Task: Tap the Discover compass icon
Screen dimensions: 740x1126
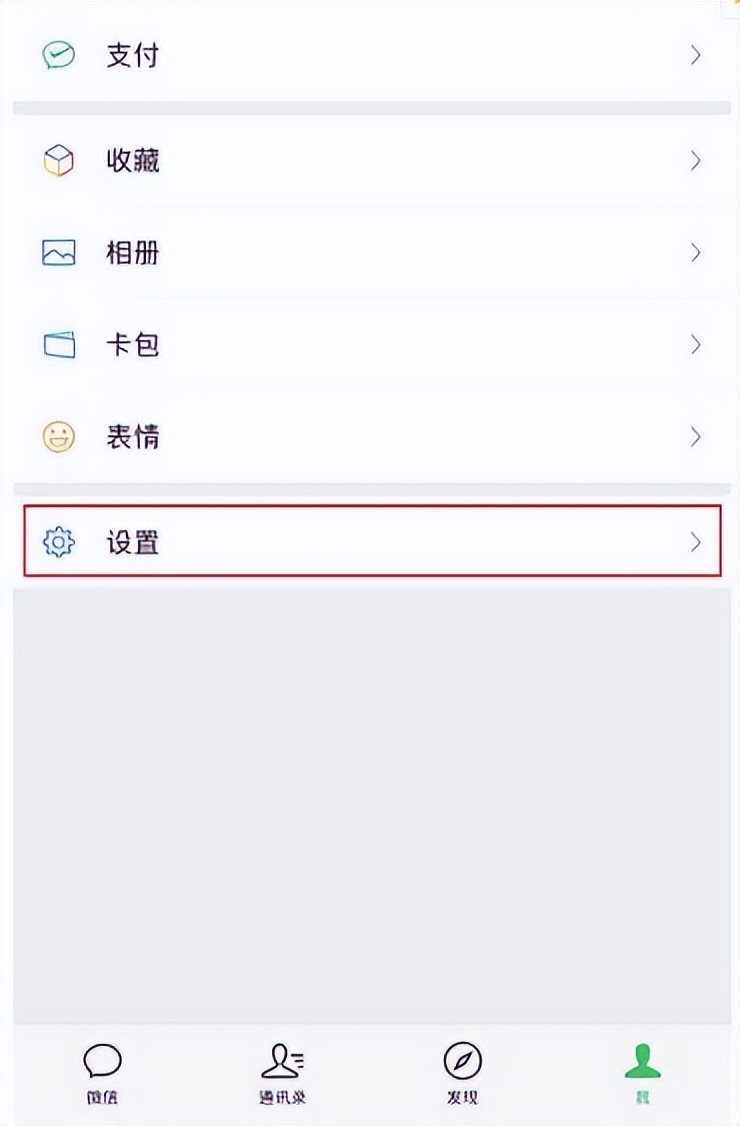Action: [x=462, y=1060]
